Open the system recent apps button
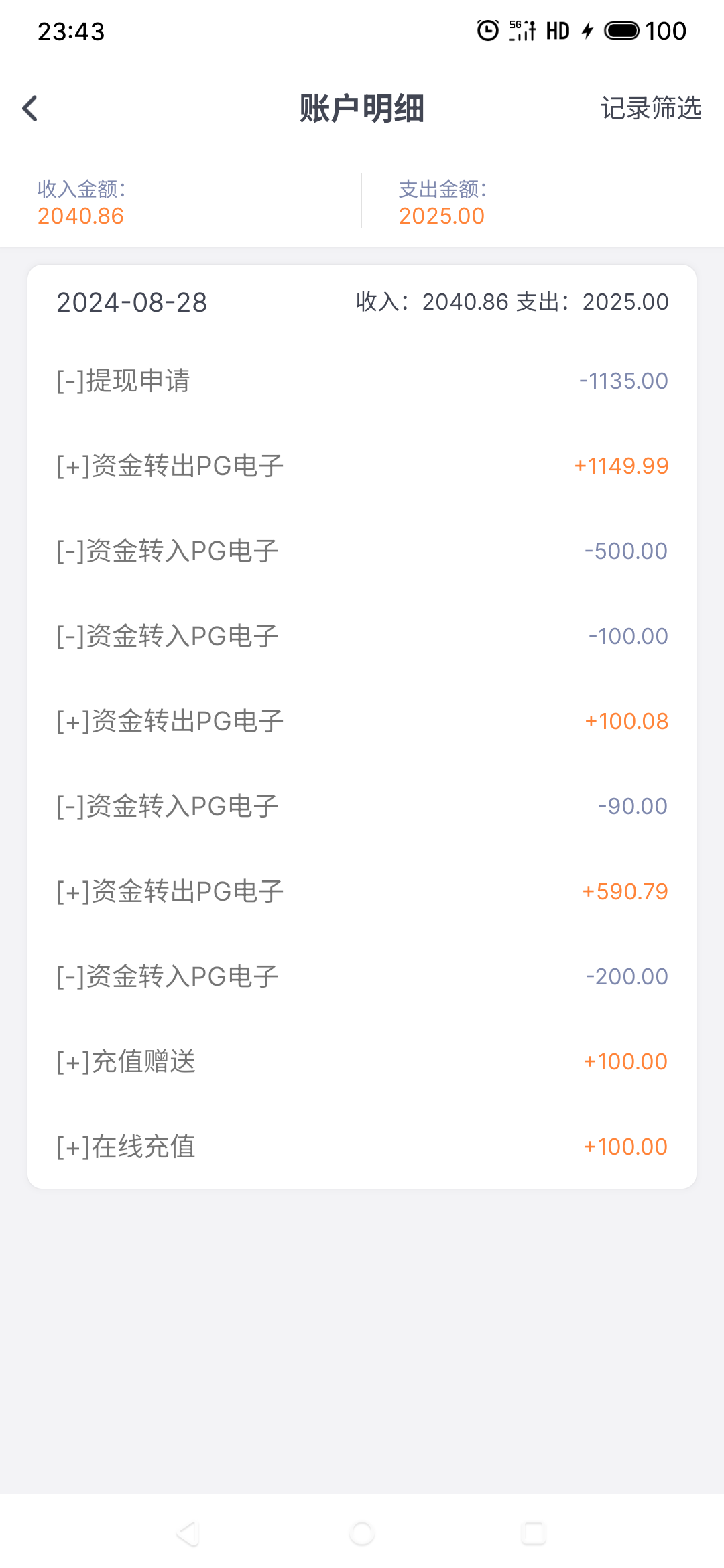The width and height of the screenshot is (724, 1568). pos(534,1533)
